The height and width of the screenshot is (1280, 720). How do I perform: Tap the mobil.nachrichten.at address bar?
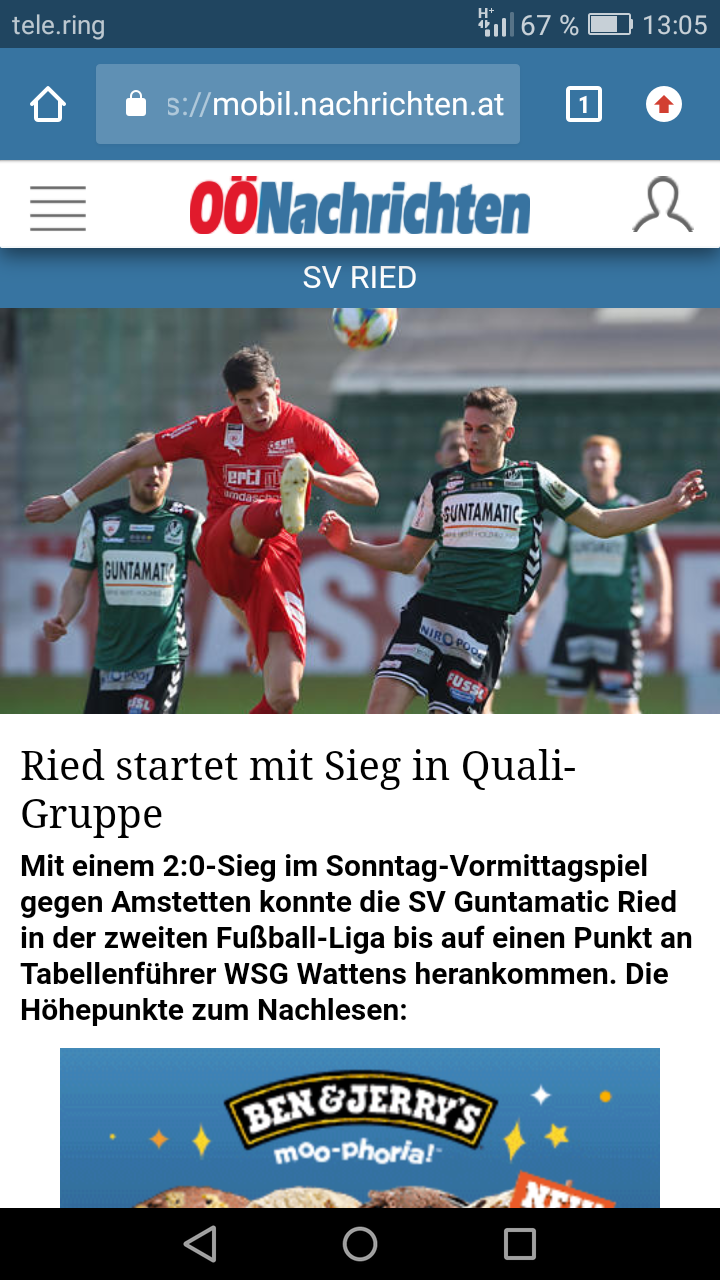pos(308,104)
